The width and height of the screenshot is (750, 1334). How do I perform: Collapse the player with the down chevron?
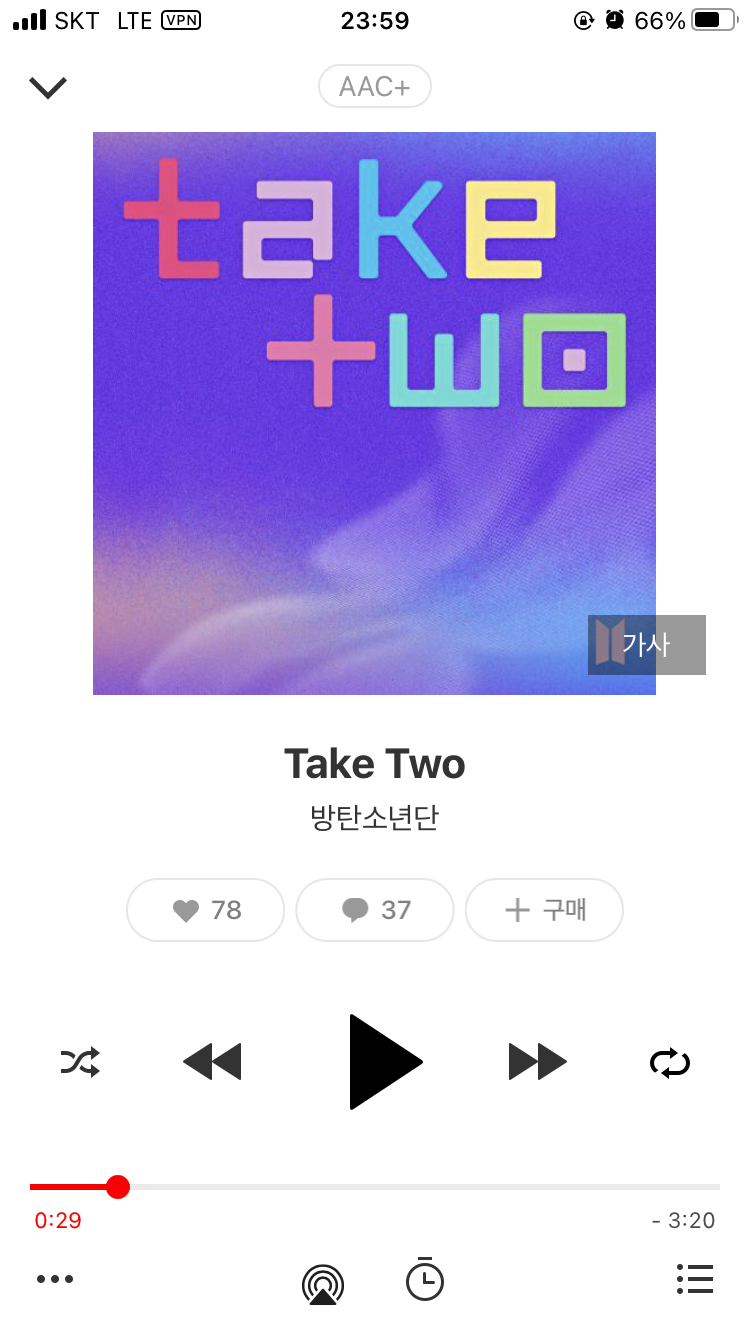pos(48,88)
